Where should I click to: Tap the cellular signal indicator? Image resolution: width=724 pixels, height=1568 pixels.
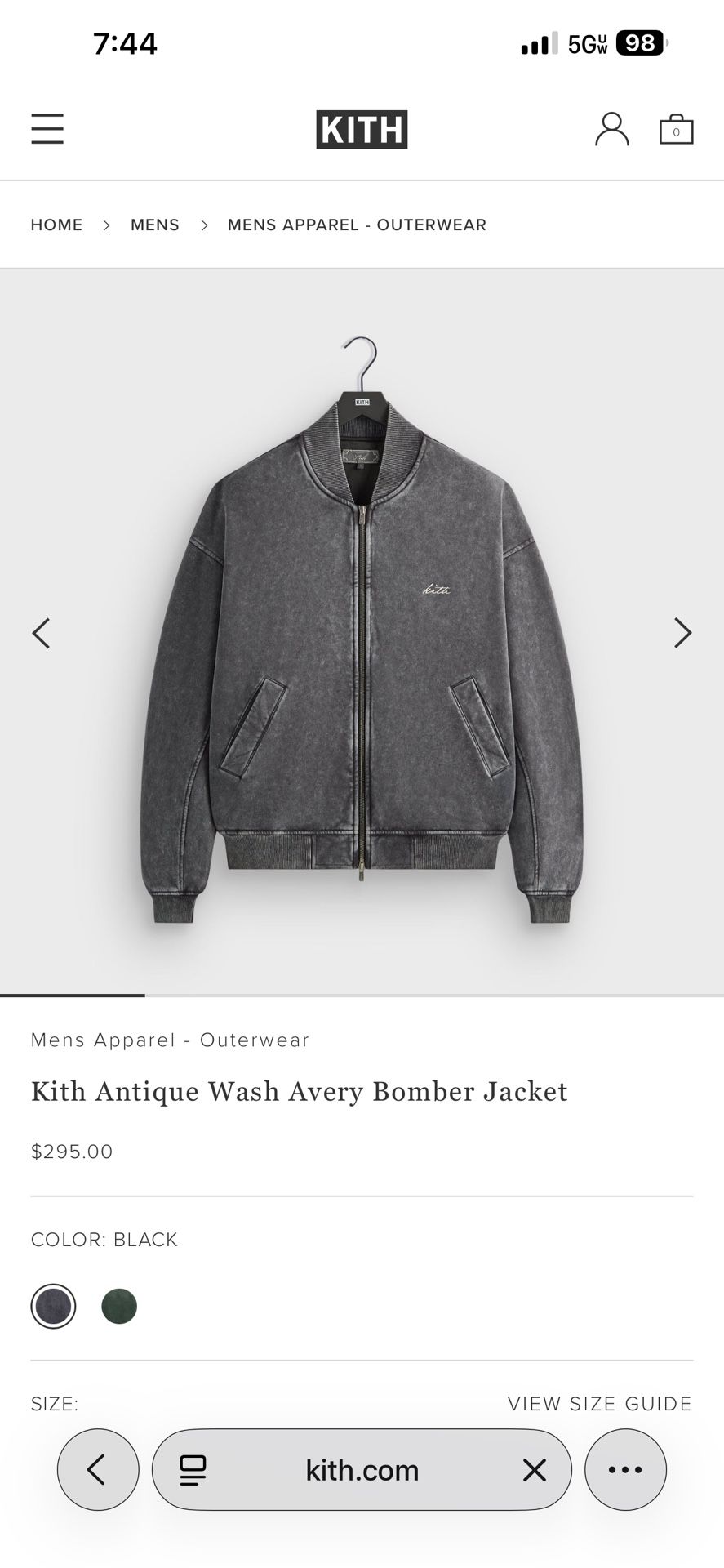(533, 42)
